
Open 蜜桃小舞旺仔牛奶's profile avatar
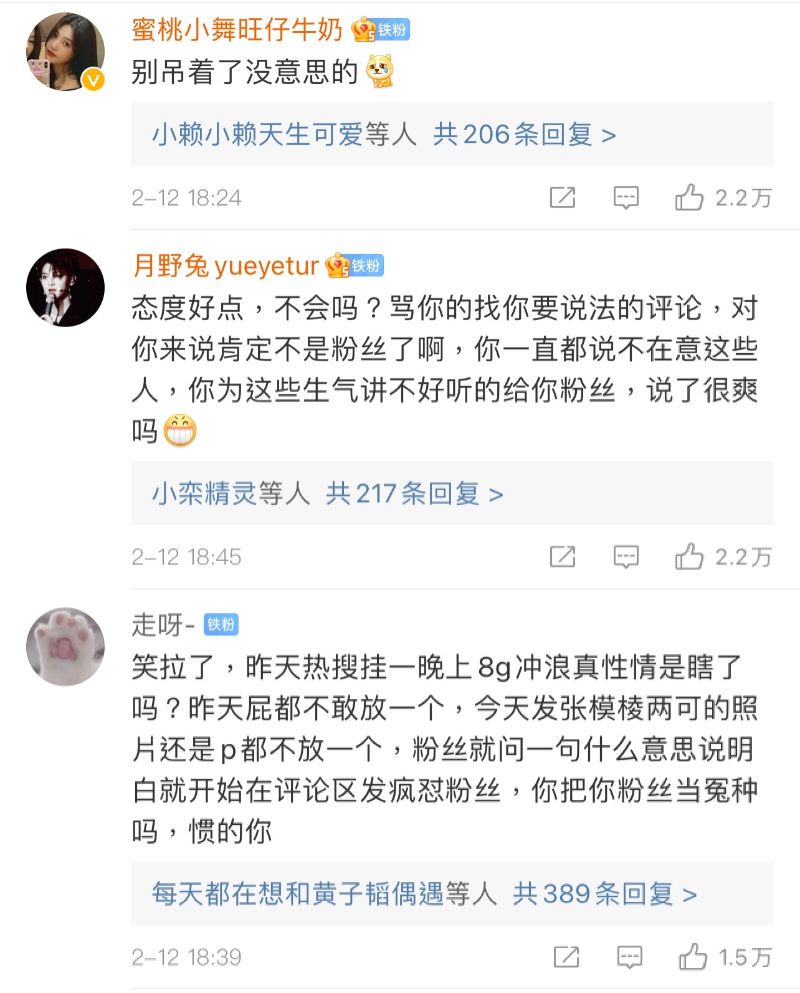click(x=65, y=51)
